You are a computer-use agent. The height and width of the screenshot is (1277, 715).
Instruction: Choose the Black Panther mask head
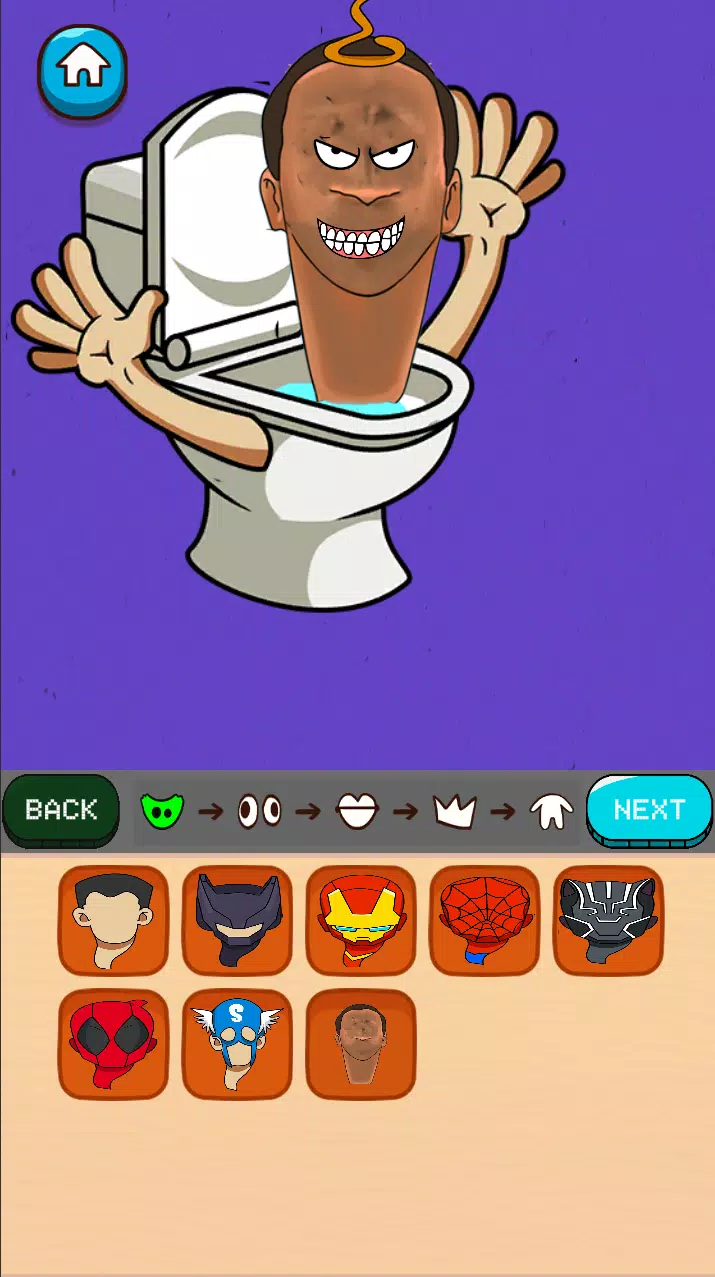tap(608, 920)
